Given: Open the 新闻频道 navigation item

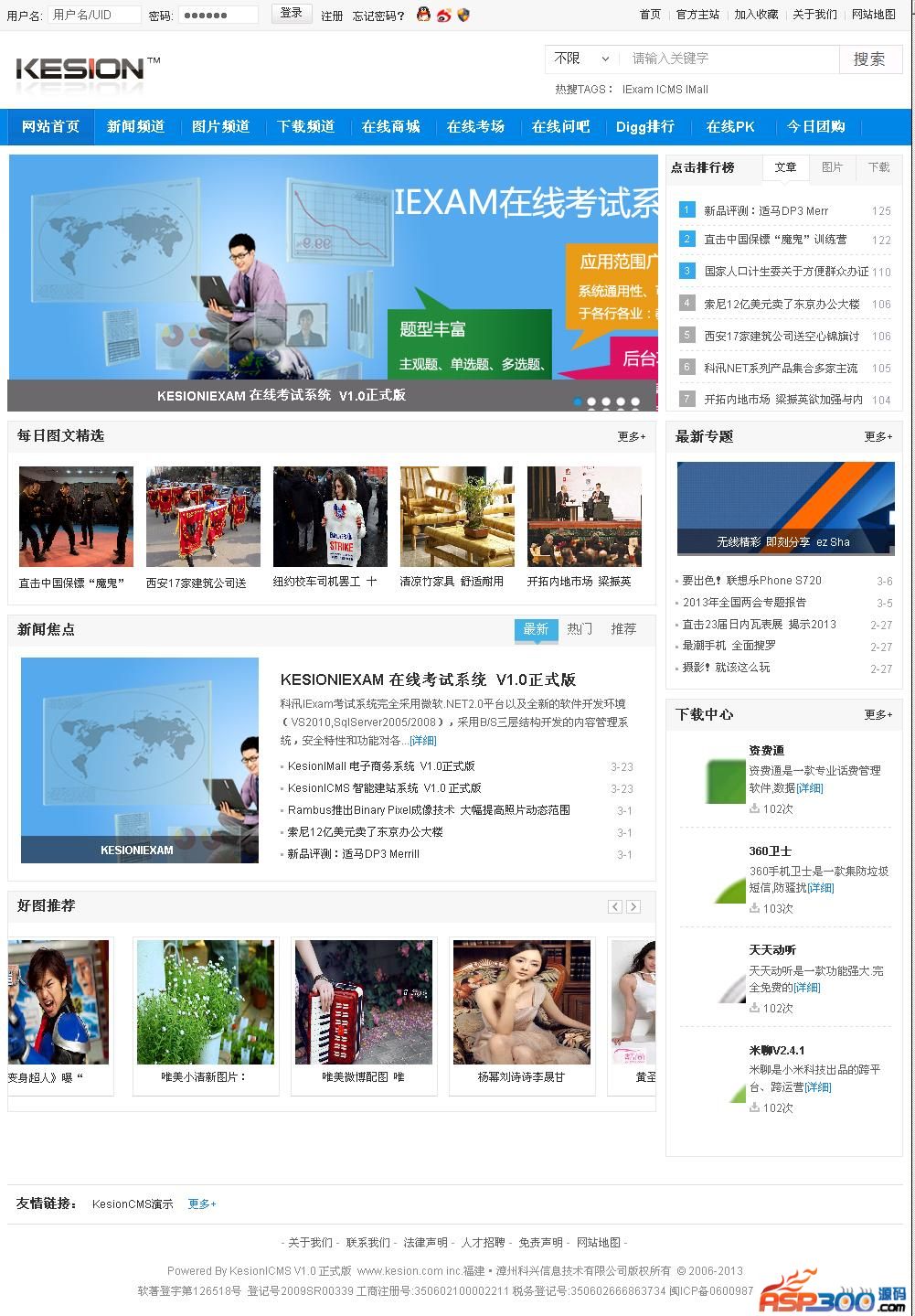Looking at the screenshot, I should (x=135, y=127).
